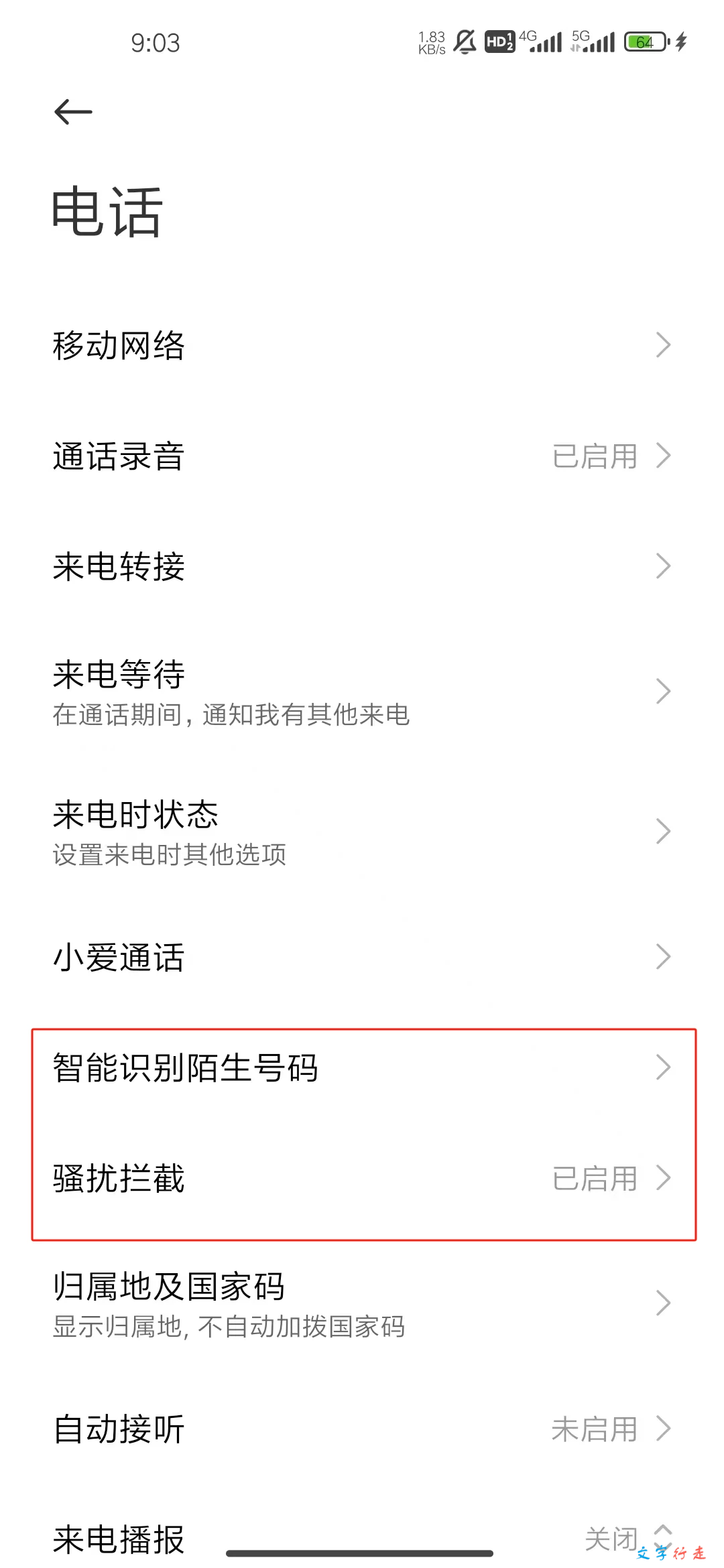Open 来电转接 options

tap(362, 567)
